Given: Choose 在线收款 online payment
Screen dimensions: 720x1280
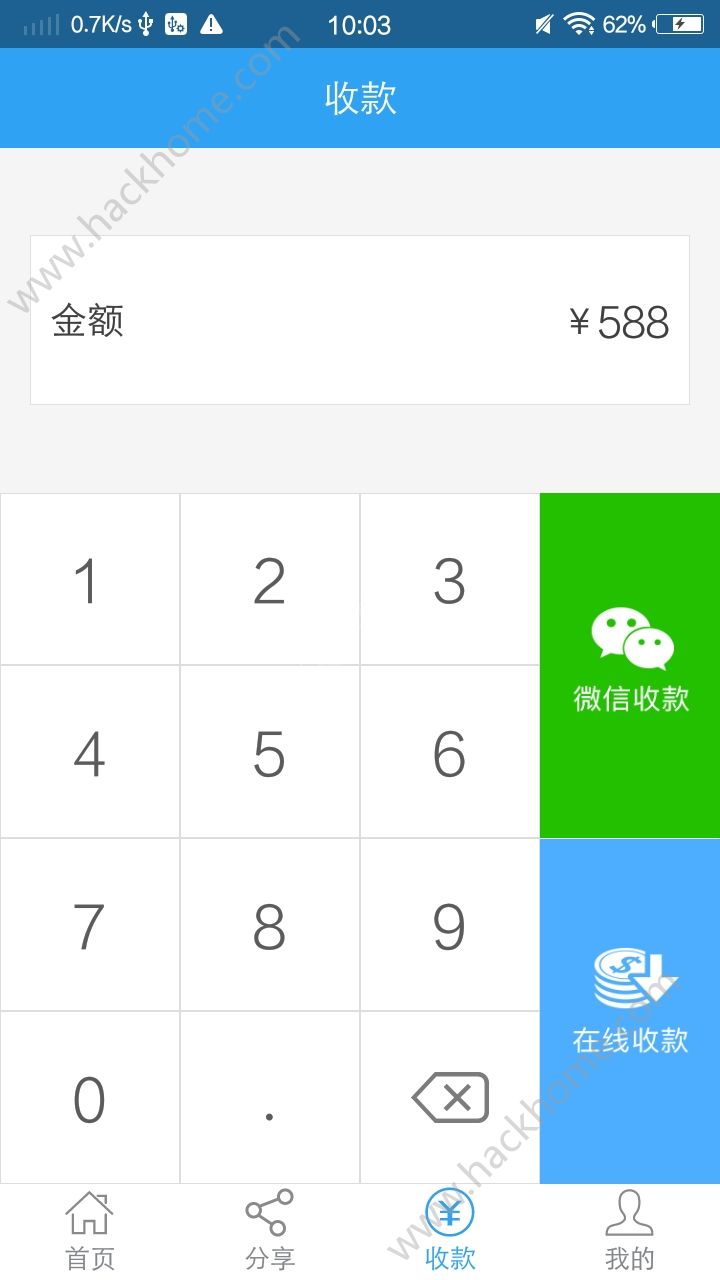Looking at the screenshot, I should click(630, 1010).
